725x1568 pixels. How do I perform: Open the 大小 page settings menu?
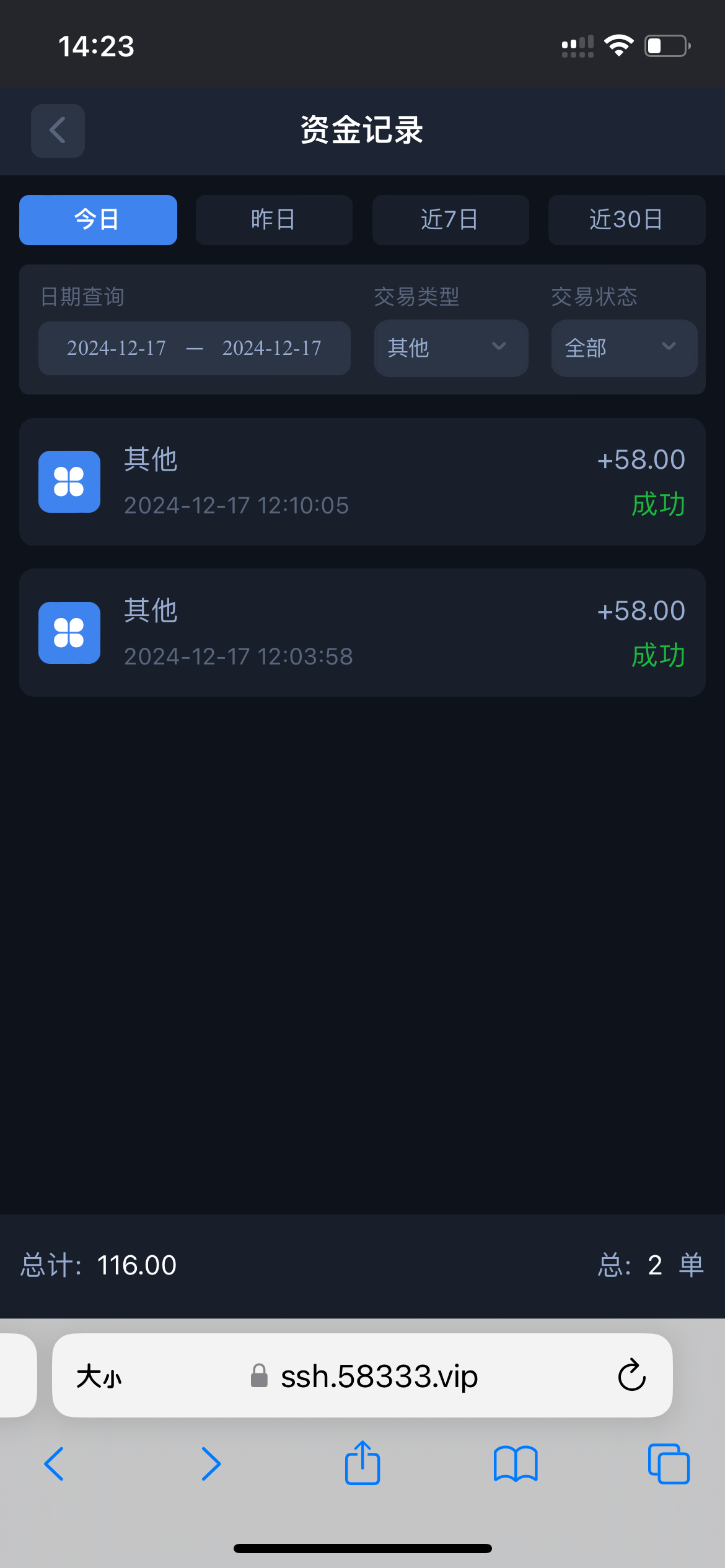[99, 1377]
